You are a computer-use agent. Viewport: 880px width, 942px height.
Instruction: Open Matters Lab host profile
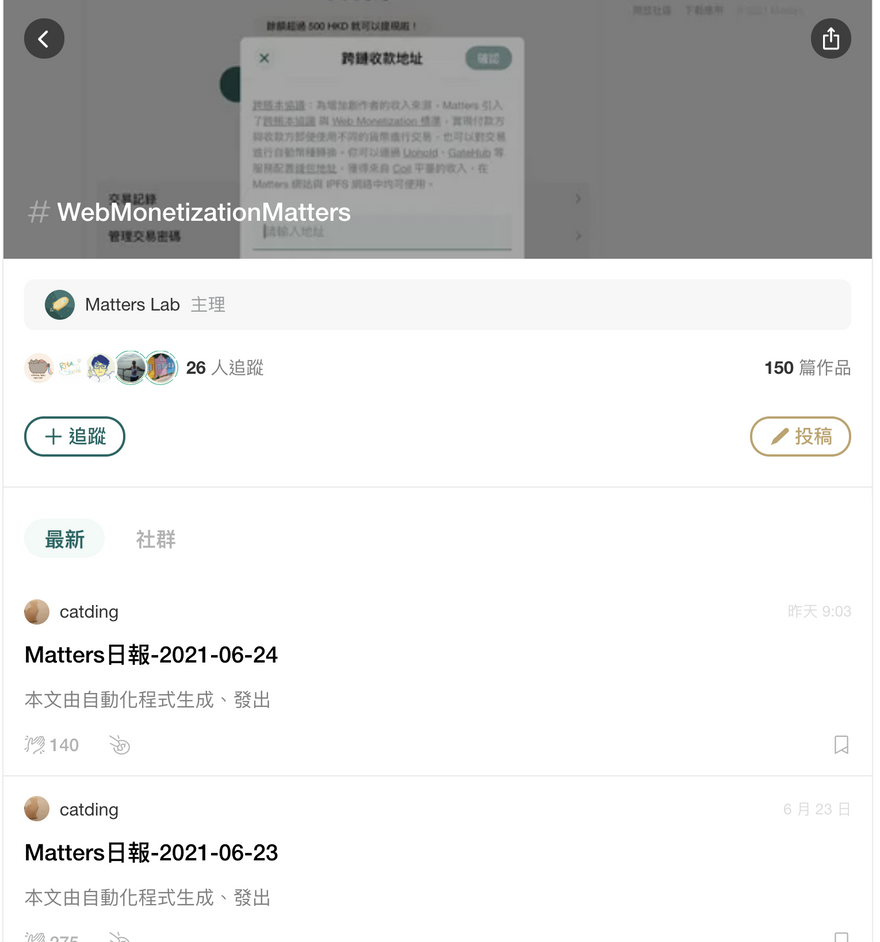pos(135,305)
